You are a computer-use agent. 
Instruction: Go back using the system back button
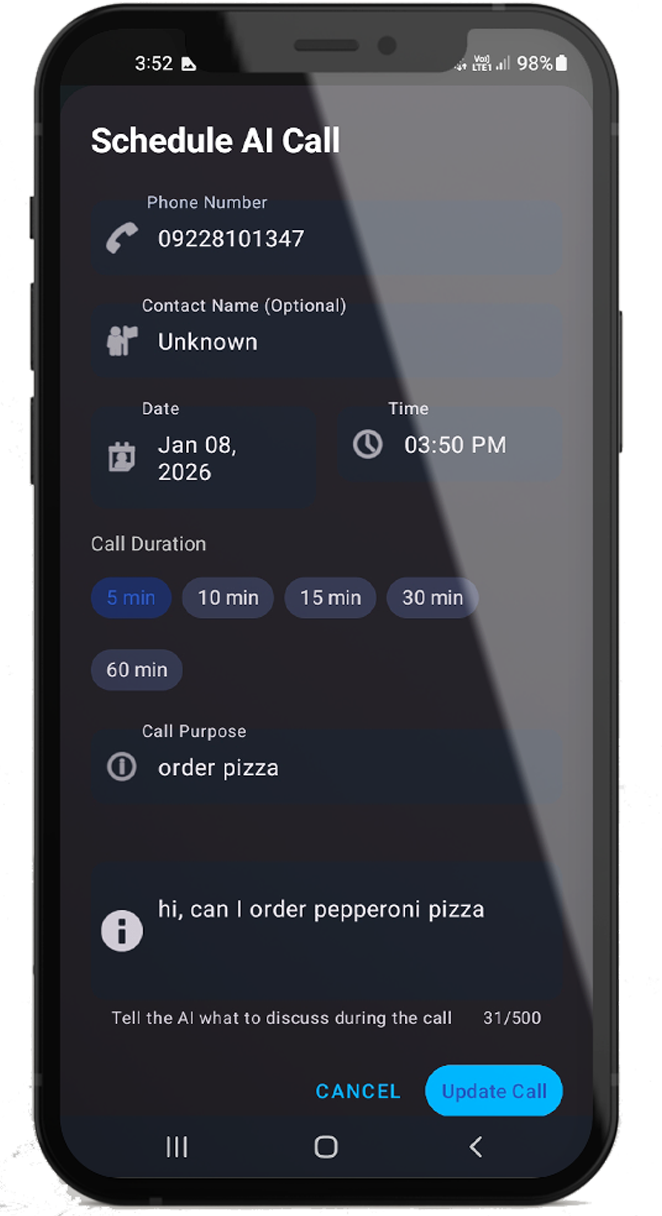[476, 1147]
